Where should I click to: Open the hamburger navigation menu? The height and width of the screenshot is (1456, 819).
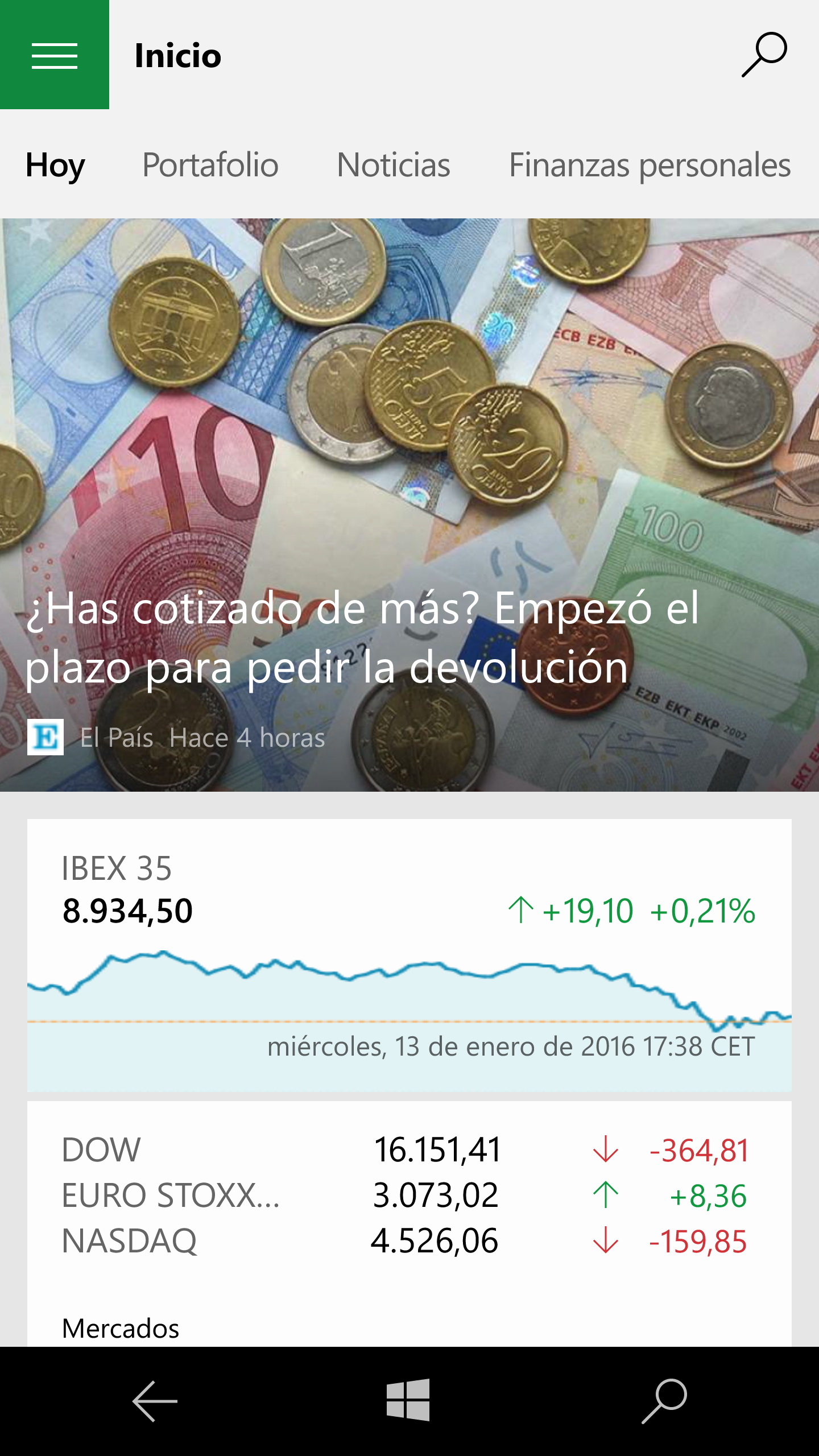[55, 55]
